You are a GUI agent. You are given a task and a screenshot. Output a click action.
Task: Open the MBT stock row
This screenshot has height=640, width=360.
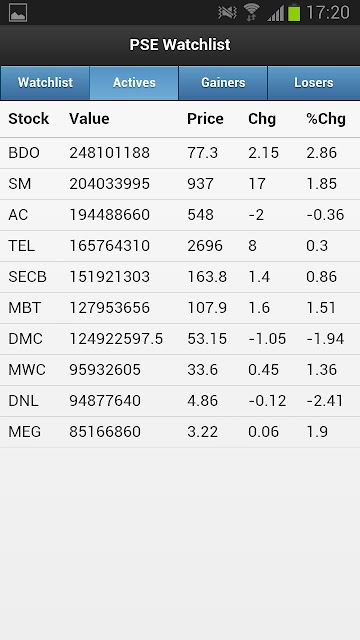(x=180, y=308)
